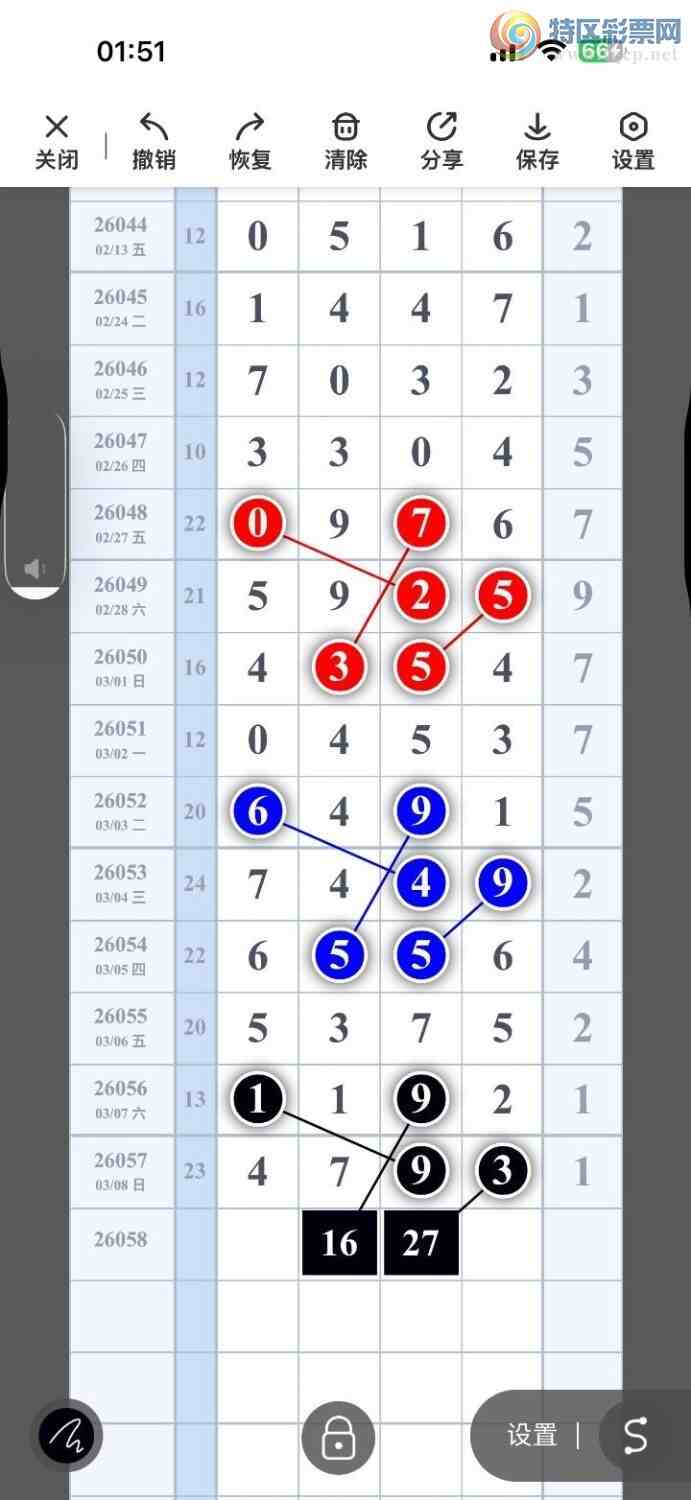Share the marked chart
The width and height of the screenshot is (691, 1500).
442,142
